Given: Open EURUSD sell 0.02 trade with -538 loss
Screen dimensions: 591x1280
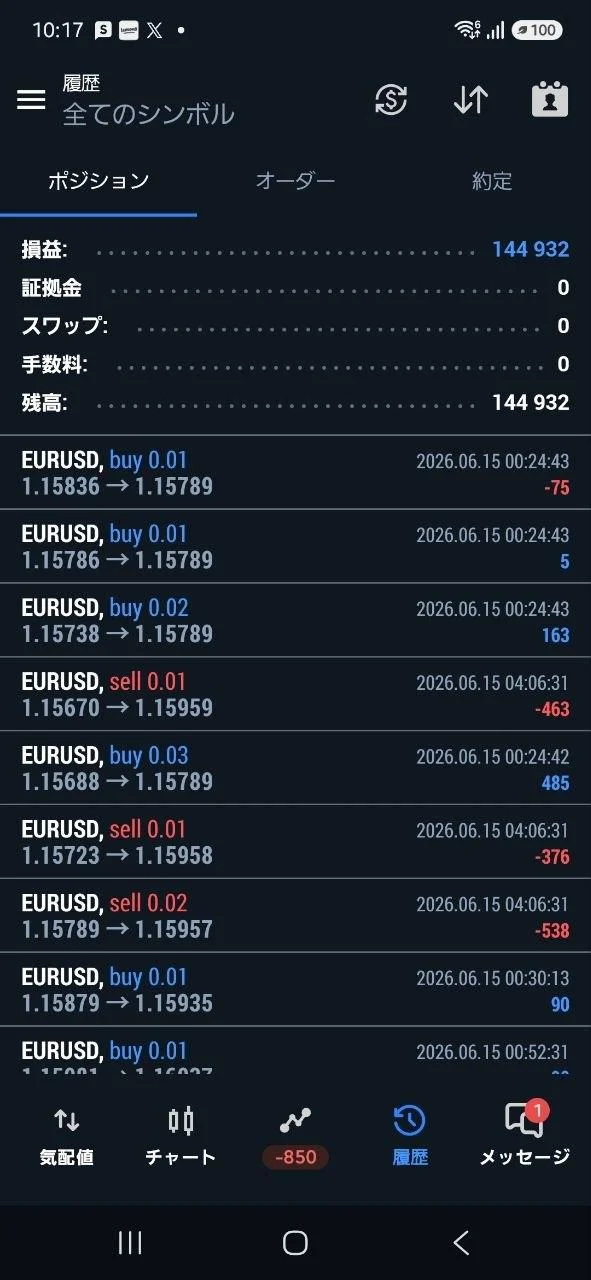Looking at the screenshot, I should tap(295, 916).
